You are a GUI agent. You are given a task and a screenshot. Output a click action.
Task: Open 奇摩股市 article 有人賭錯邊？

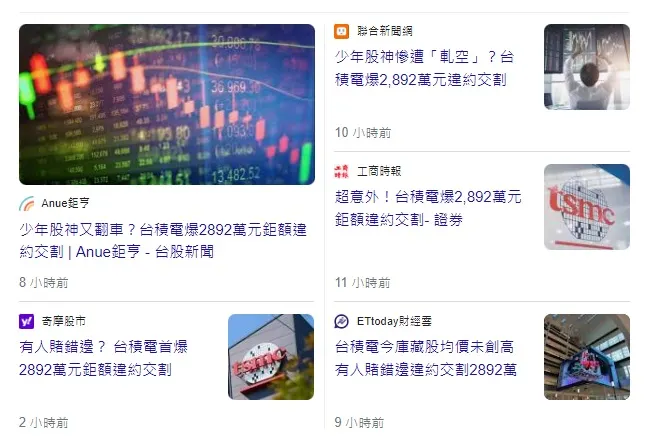click(x=110, y=358)
